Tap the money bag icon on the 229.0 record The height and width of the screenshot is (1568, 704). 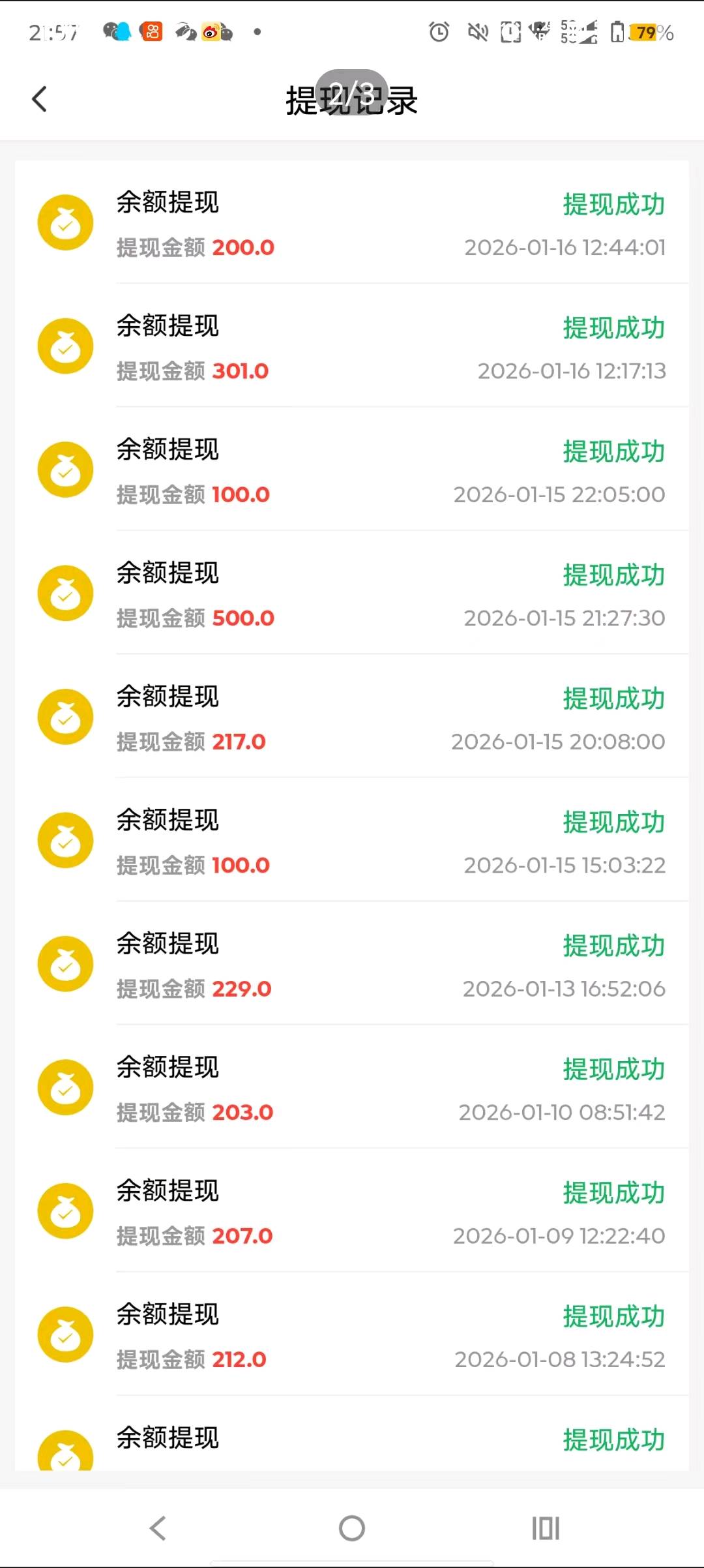pyautogui.click(x=65, y=963)
